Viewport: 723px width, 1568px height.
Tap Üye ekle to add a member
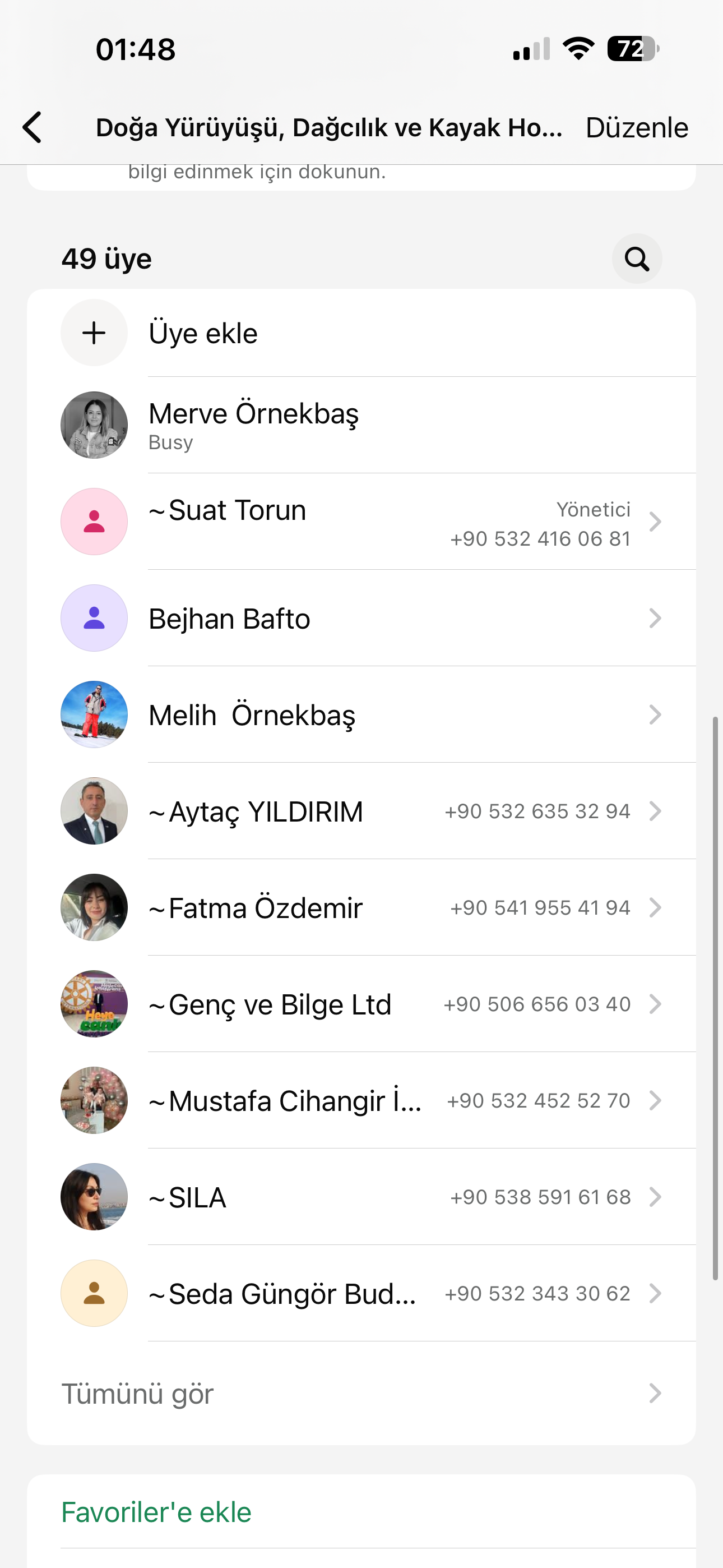203,334
